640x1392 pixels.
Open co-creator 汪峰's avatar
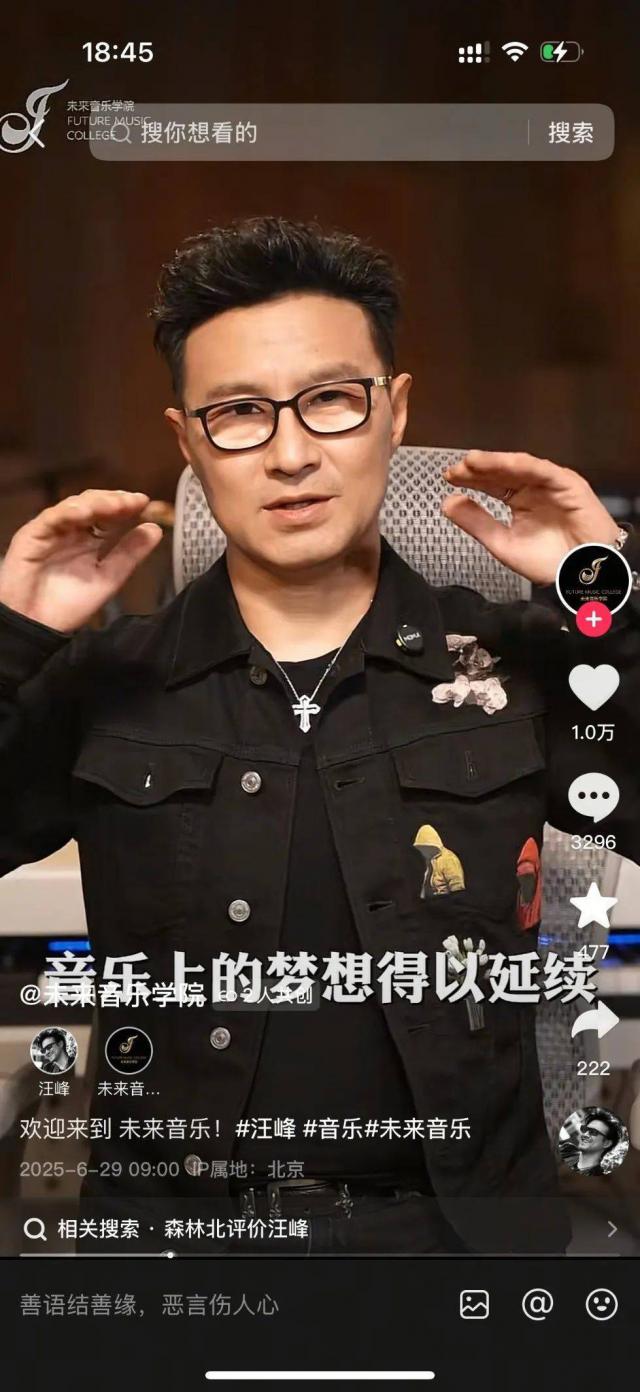tap(54, 1051)
